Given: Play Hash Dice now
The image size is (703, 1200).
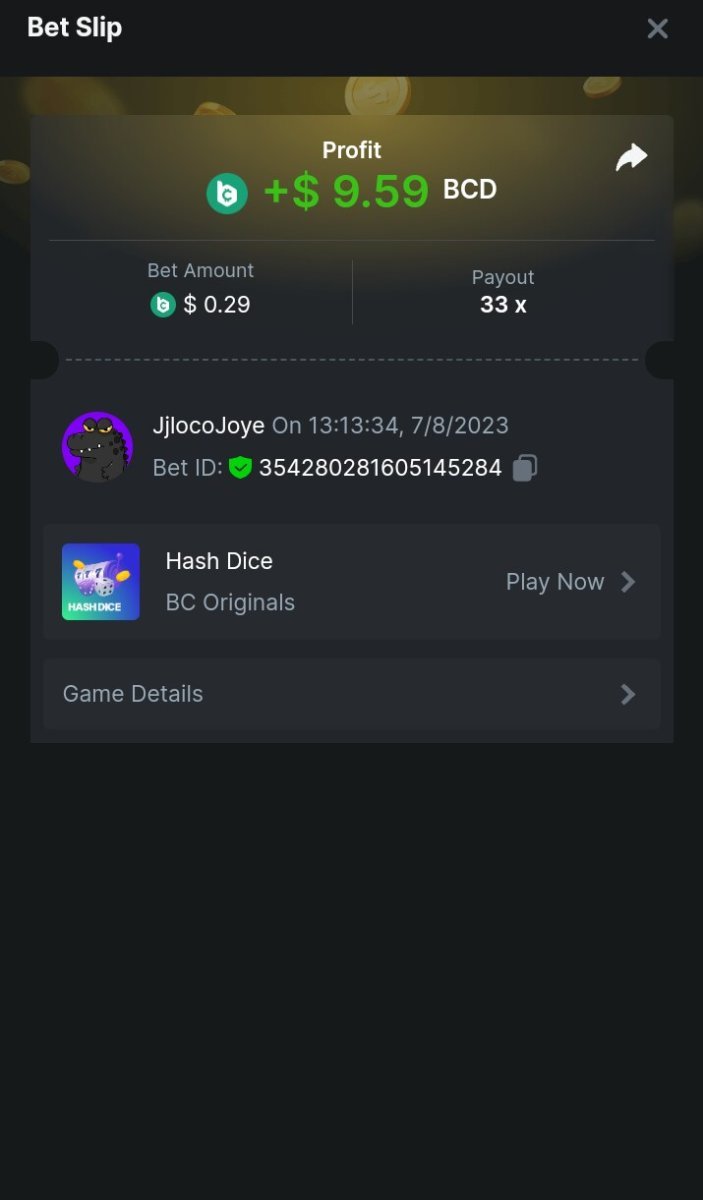Looking at the screenshot, I should click(x=570, y=582).
